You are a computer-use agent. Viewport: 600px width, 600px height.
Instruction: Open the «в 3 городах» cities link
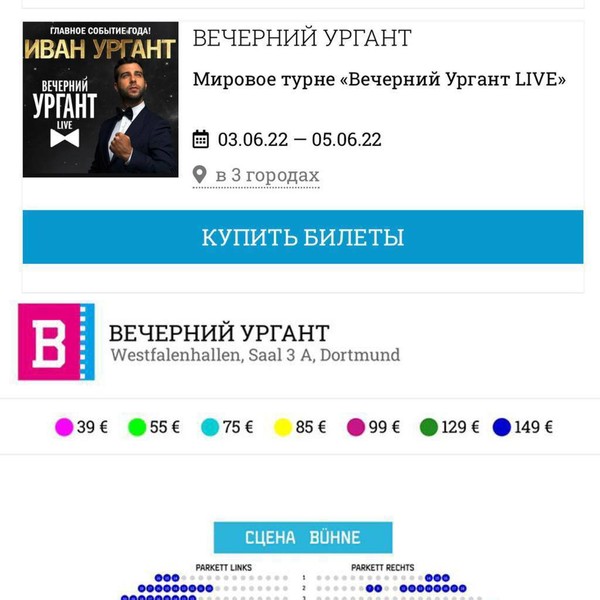click(x=267, y=176)
